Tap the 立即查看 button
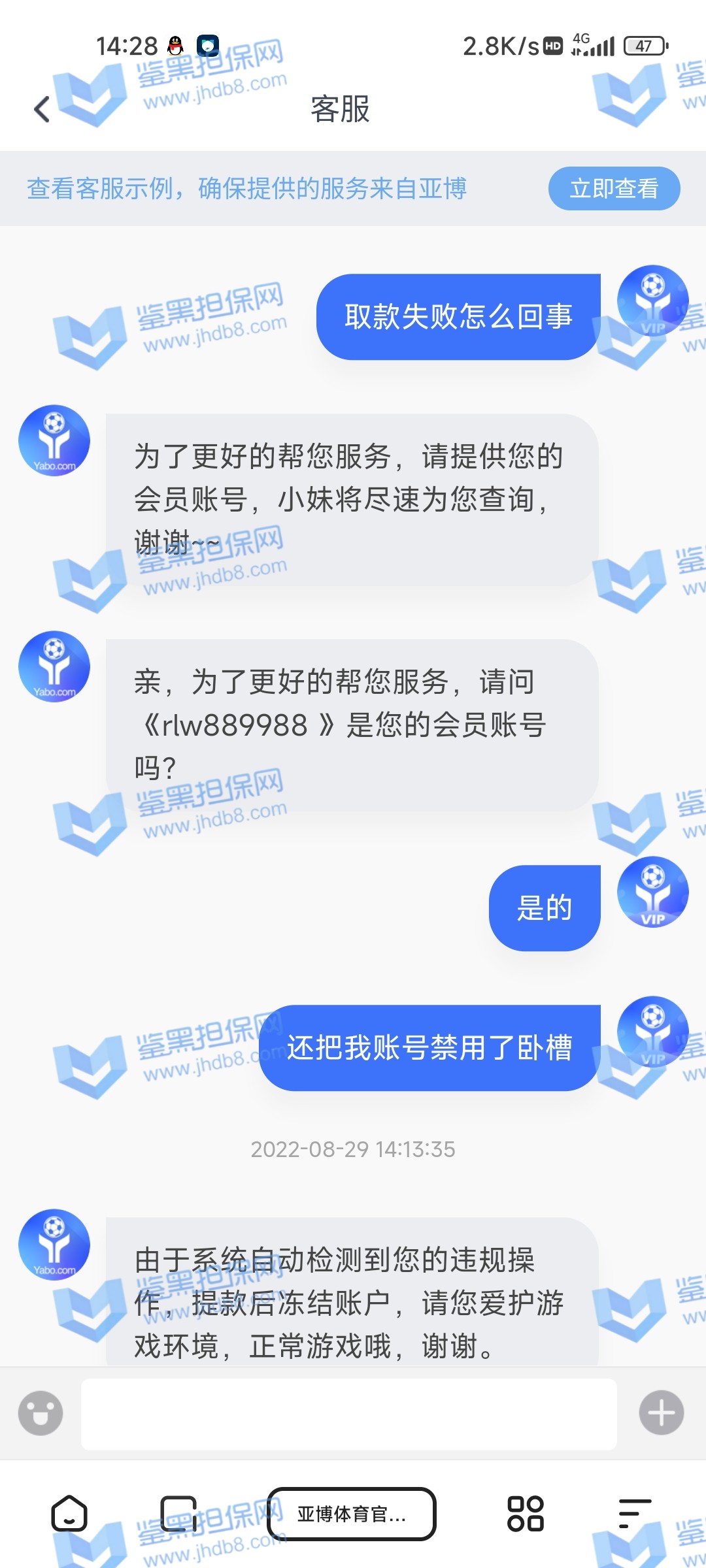Image resolution: width=706 pixels, height=1568 pixels. point(613,189)
